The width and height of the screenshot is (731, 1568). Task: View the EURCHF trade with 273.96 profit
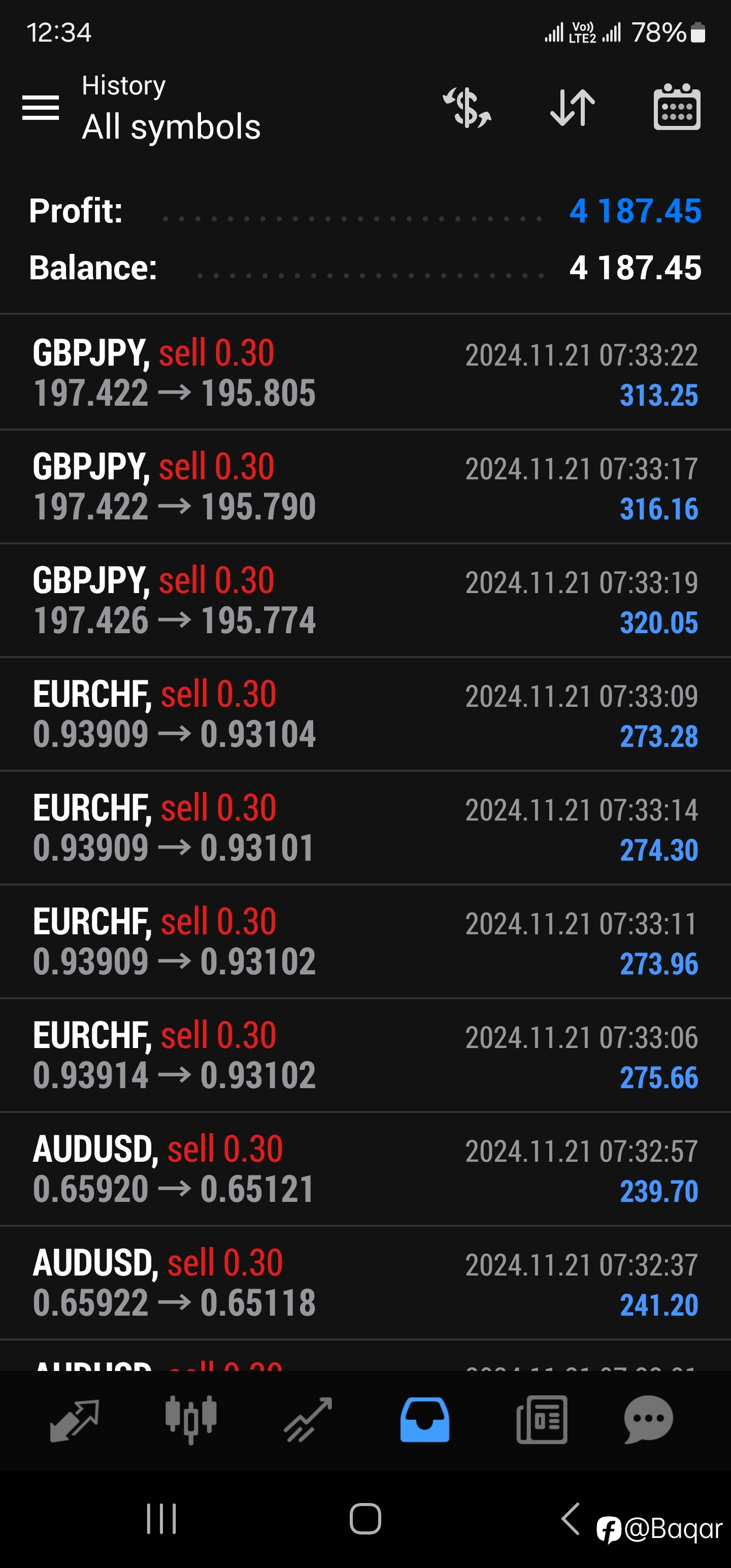coord(365,941)
